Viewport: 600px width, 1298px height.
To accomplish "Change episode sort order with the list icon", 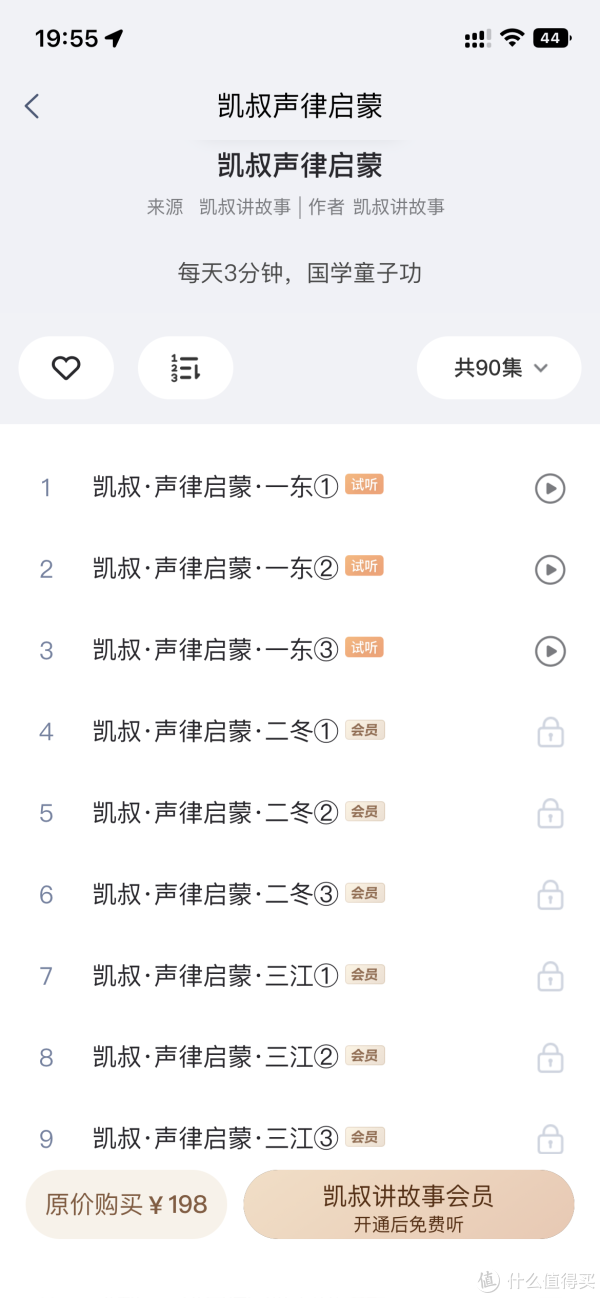I will coord(185,368).
